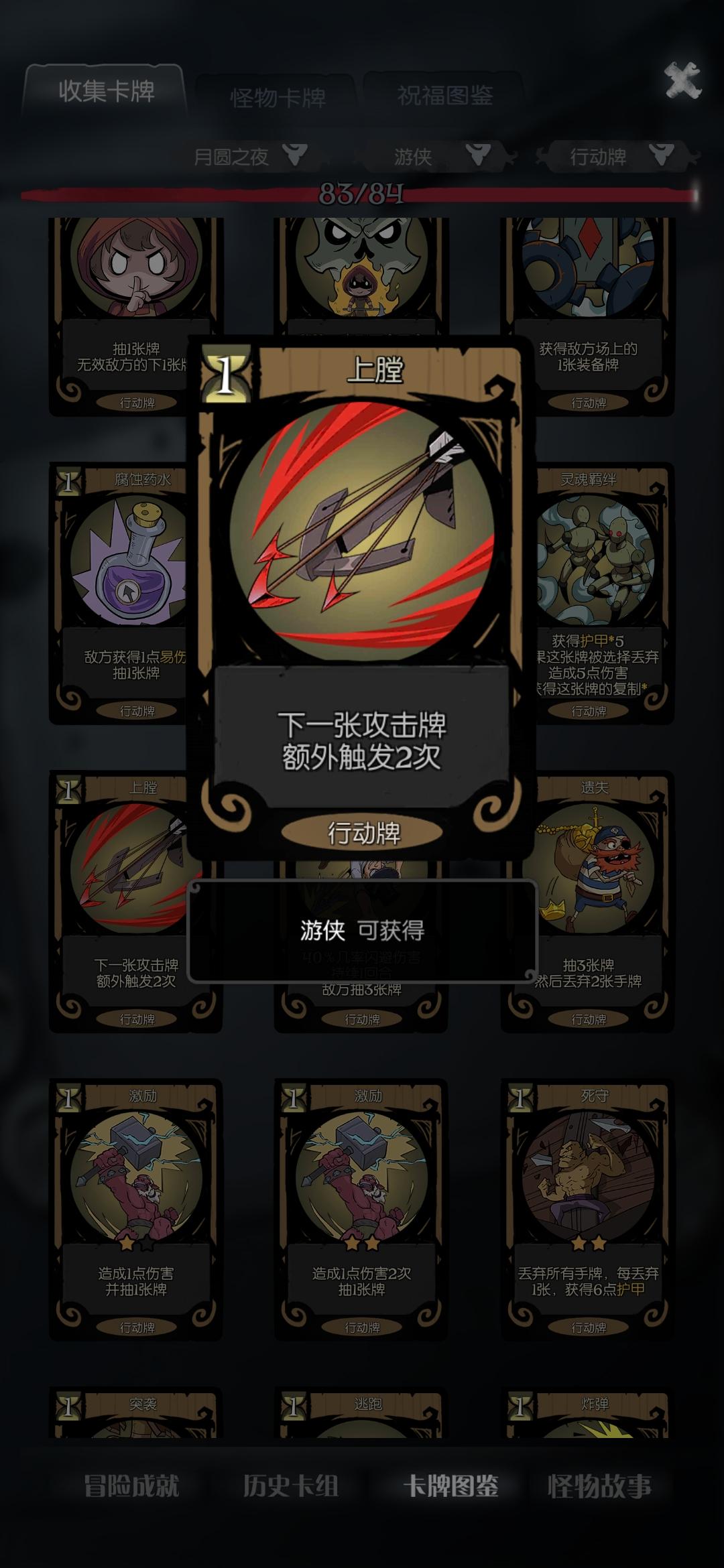Open the one-star 激励 card
The width and height of the screenshot is (724, 1568).
[136, 1206]
